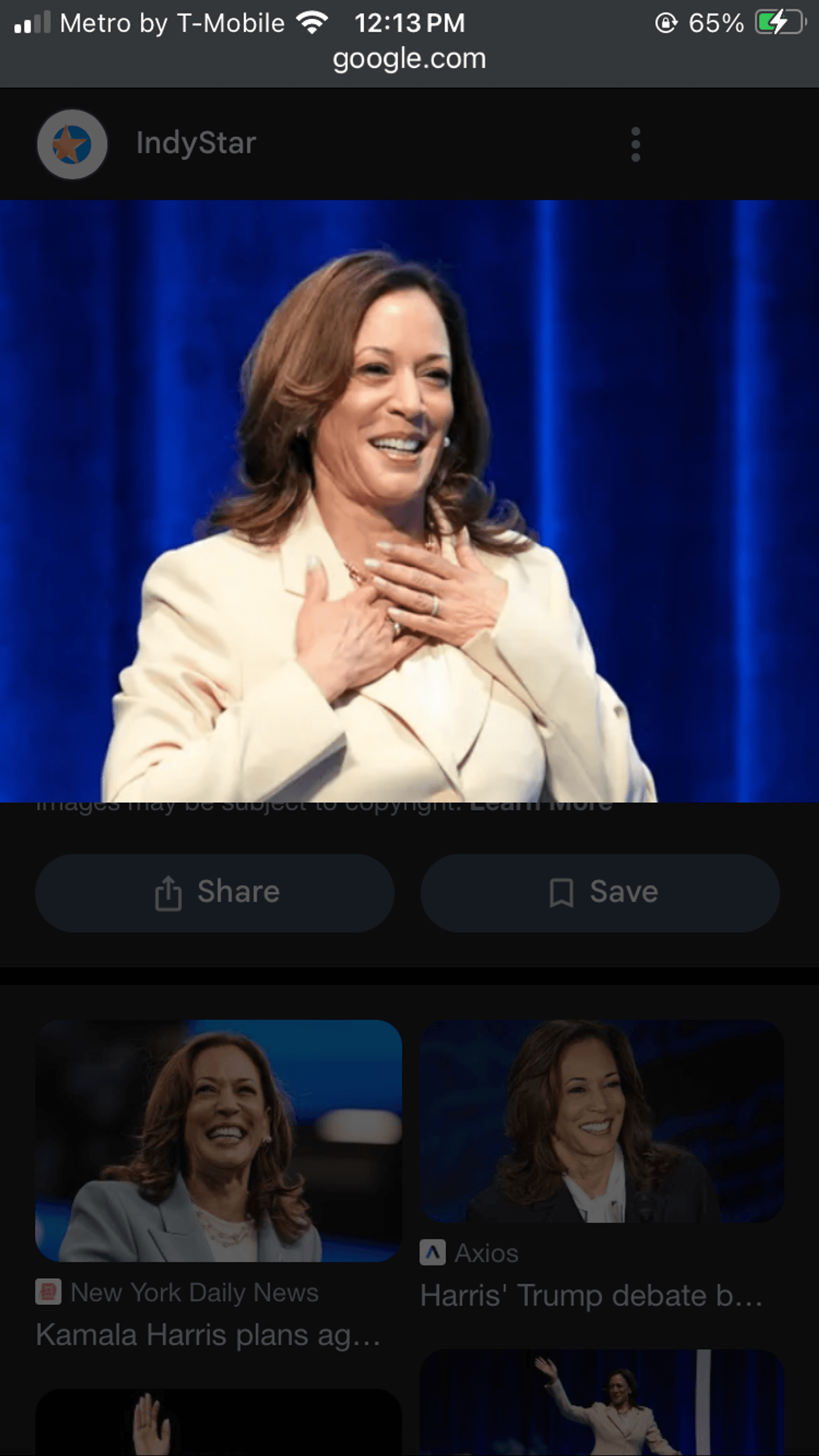Save this image to collections
This screenshot has width=819, height=1456.
pos(600,892)
